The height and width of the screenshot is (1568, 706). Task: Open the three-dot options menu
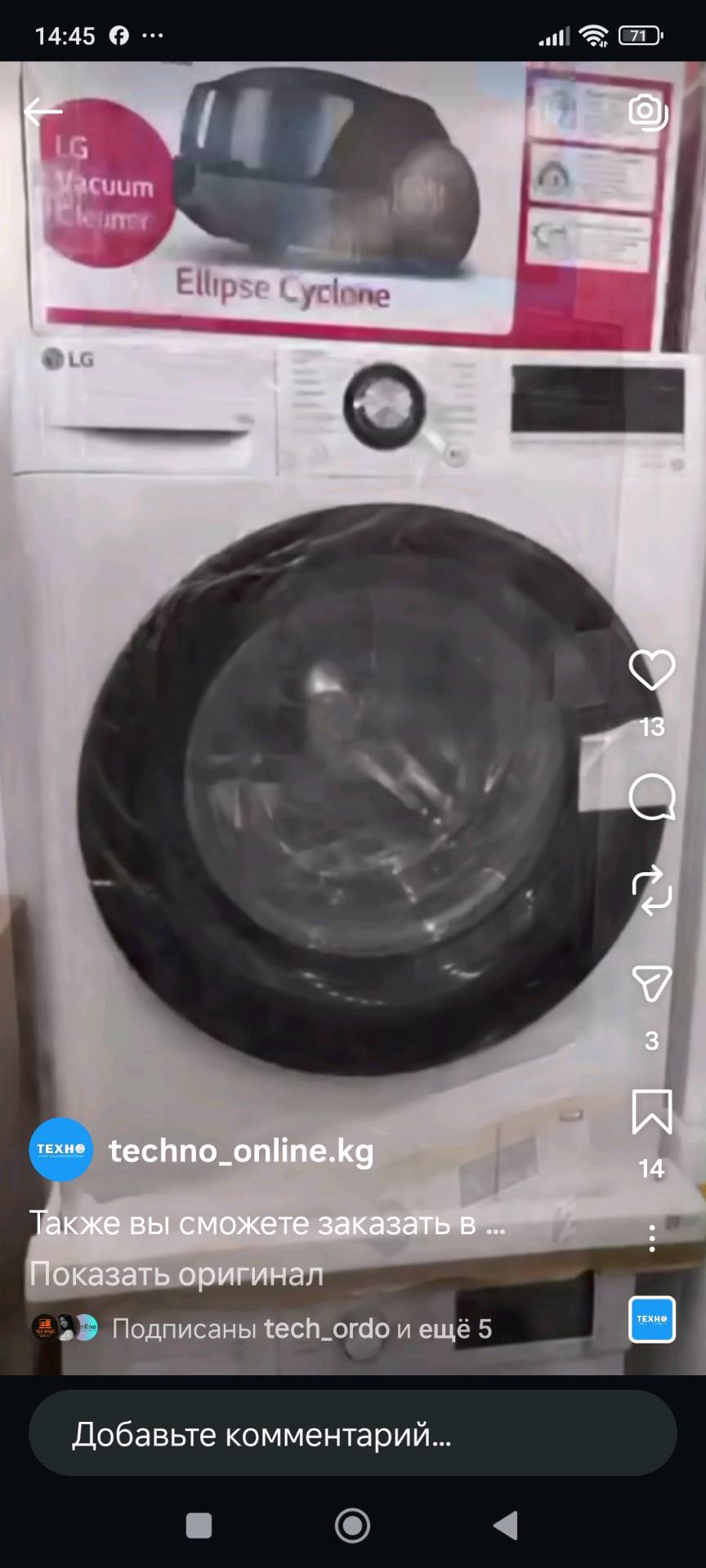[x=651, y=1238]
